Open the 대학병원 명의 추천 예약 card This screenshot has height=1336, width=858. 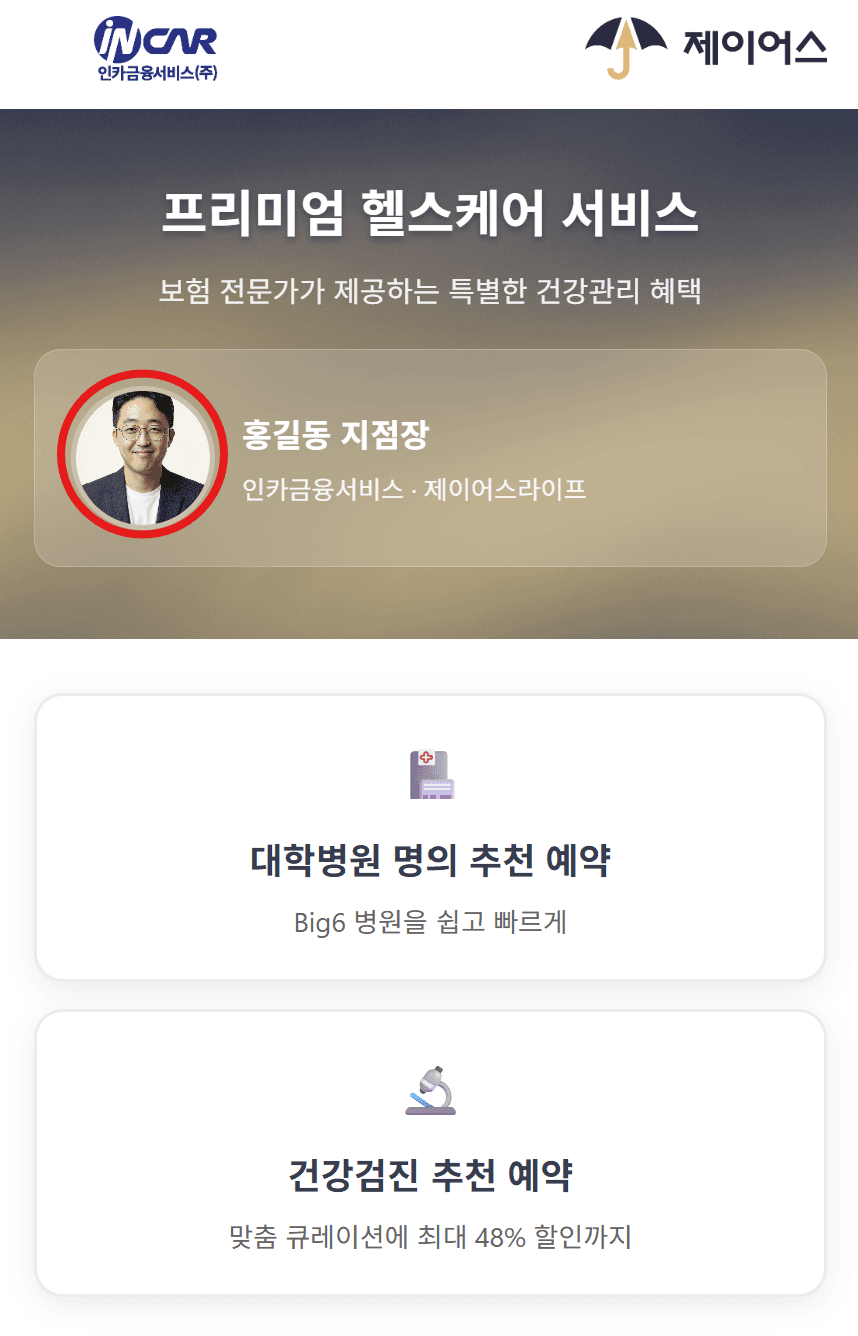pyautogui.click(x=430, y=838)
